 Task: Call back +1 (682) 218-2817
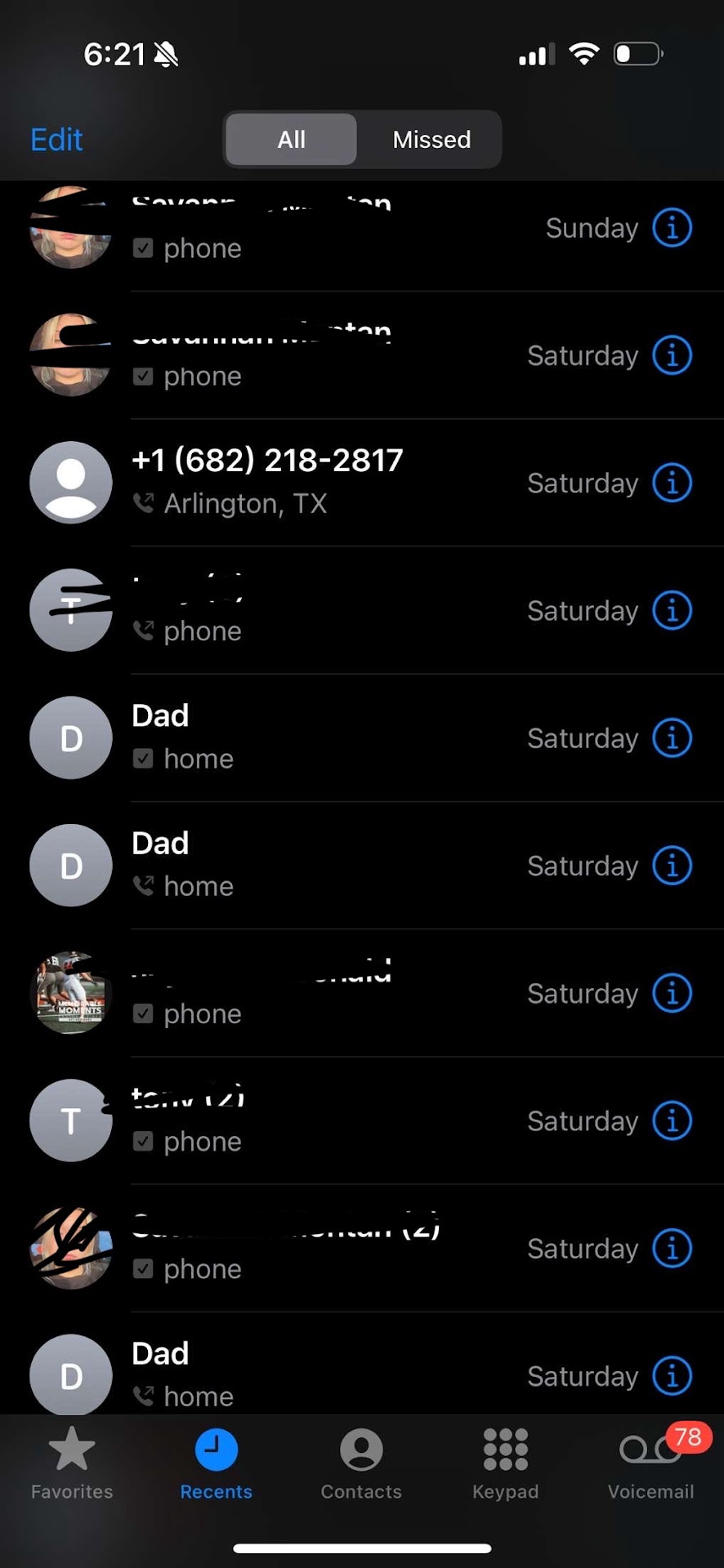pyautogui.click(x=267, y=461)
